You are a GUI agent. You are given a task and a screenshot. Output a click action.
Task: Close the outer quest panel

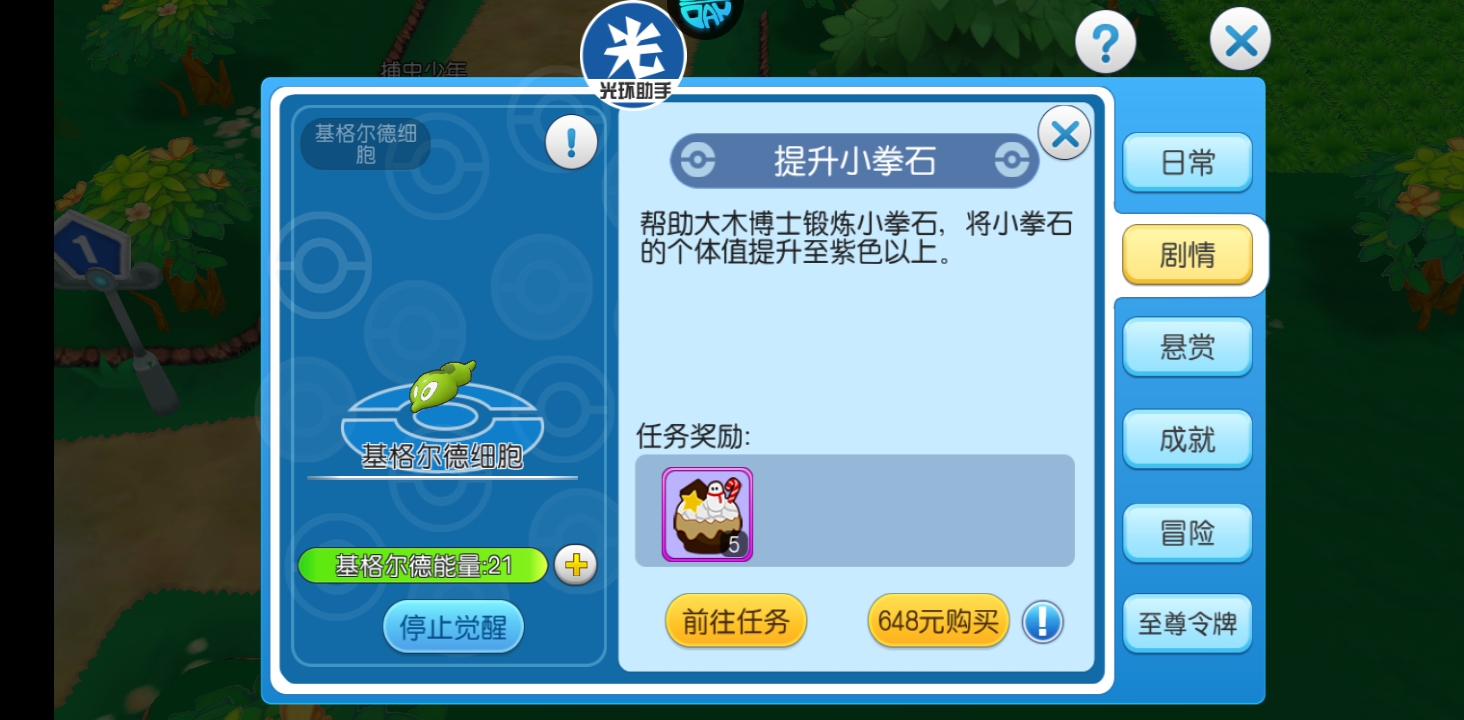tap(1240, 41)
